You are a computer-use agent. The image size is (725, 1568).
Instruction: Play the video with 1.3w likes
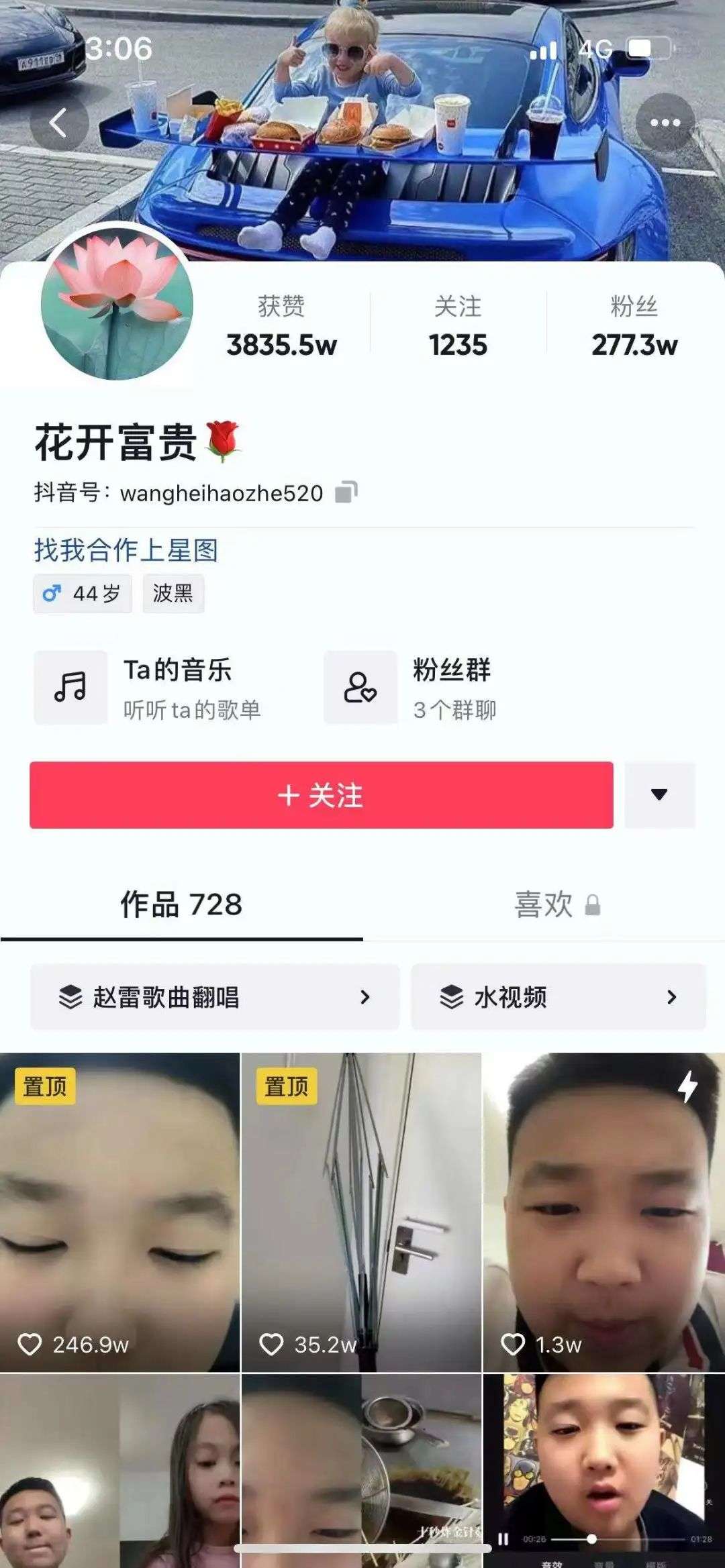pyautogui.click(x=604, y=1211)
